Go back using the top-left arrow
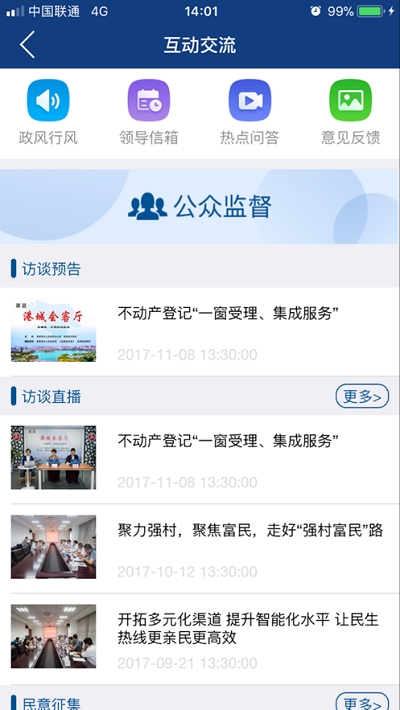 (27, 45)
